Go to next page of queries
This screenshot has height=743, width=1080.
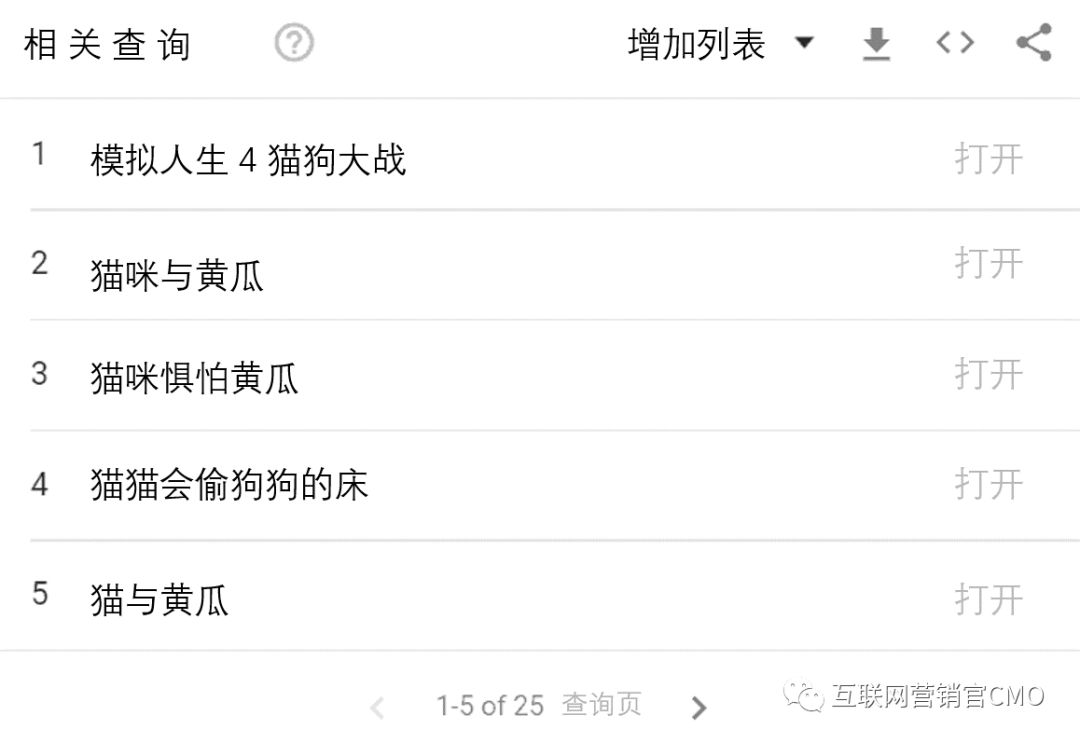click(x=698, y=707)
